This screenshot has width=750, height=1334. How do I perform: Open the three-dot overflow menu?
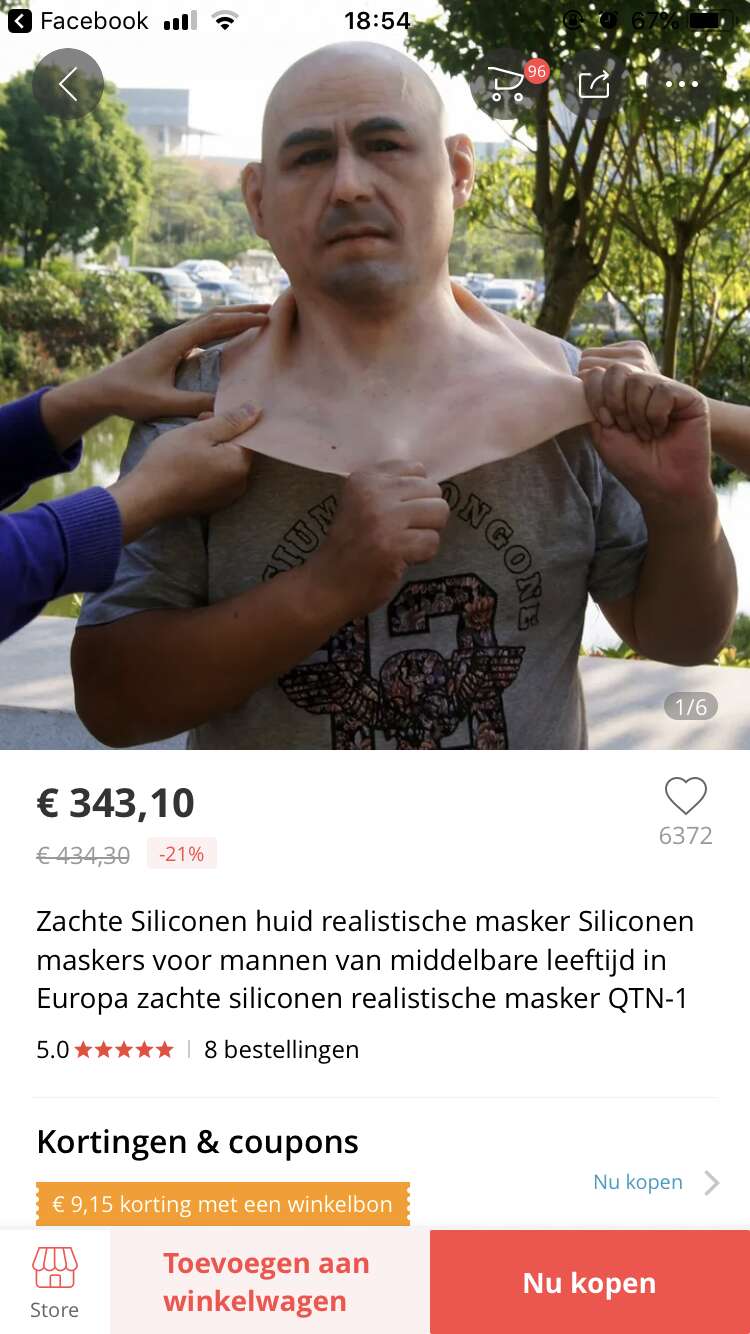[682, 84]
